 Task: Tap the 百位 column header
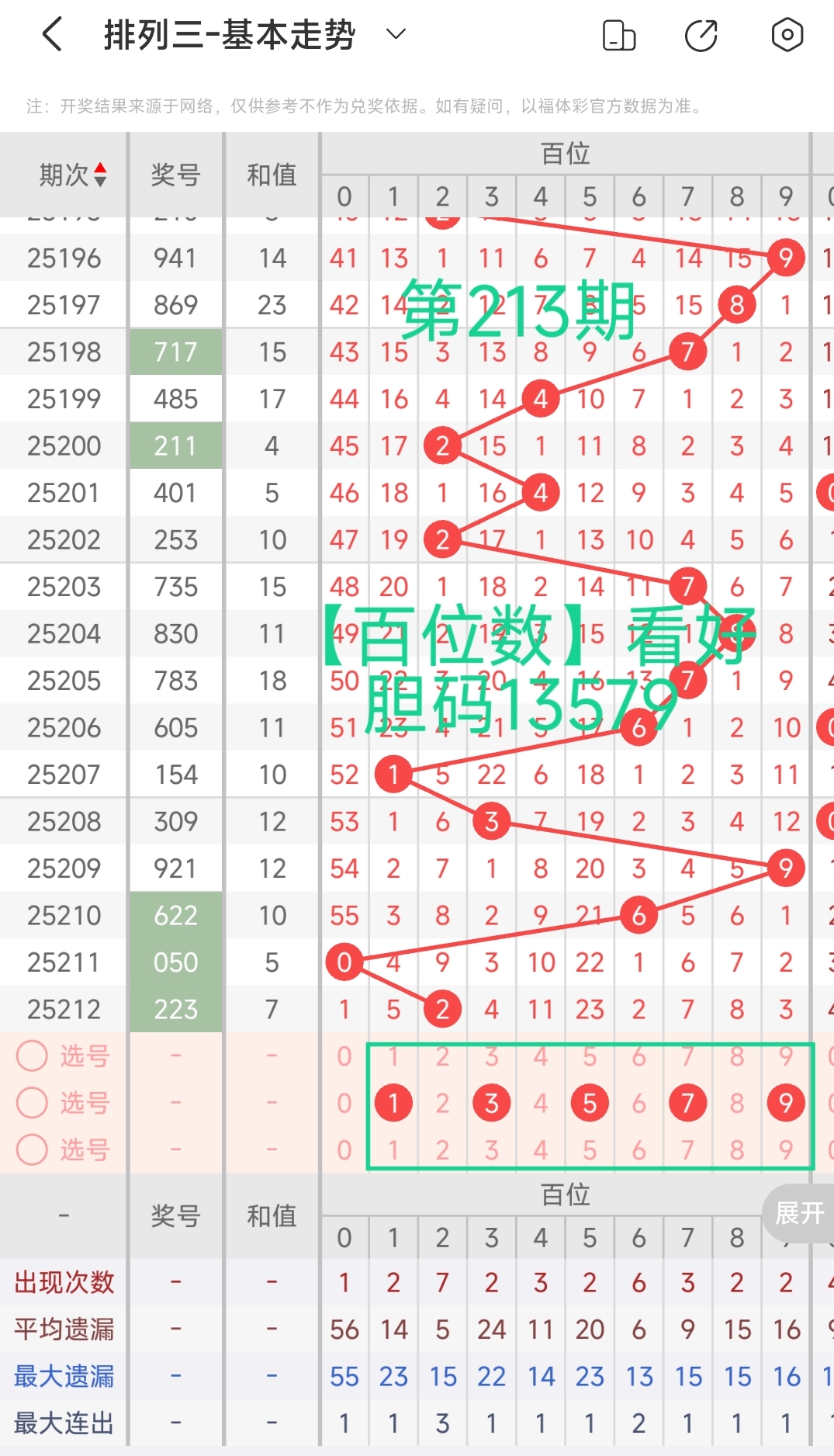(566, 154)
